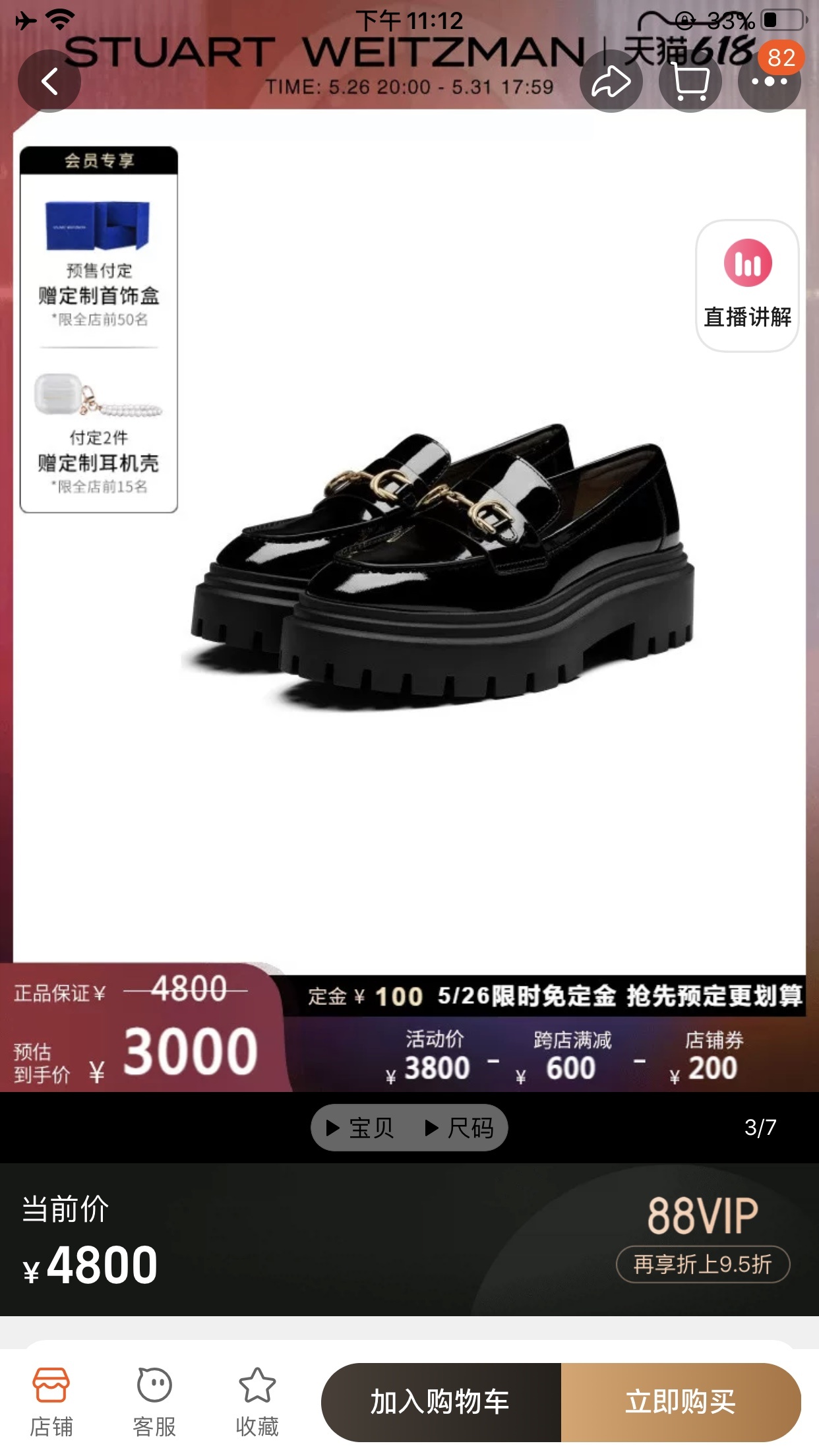Open the shopping cart
The width and height of the screenshot is (819, 1456).
[x=690, y=82]
